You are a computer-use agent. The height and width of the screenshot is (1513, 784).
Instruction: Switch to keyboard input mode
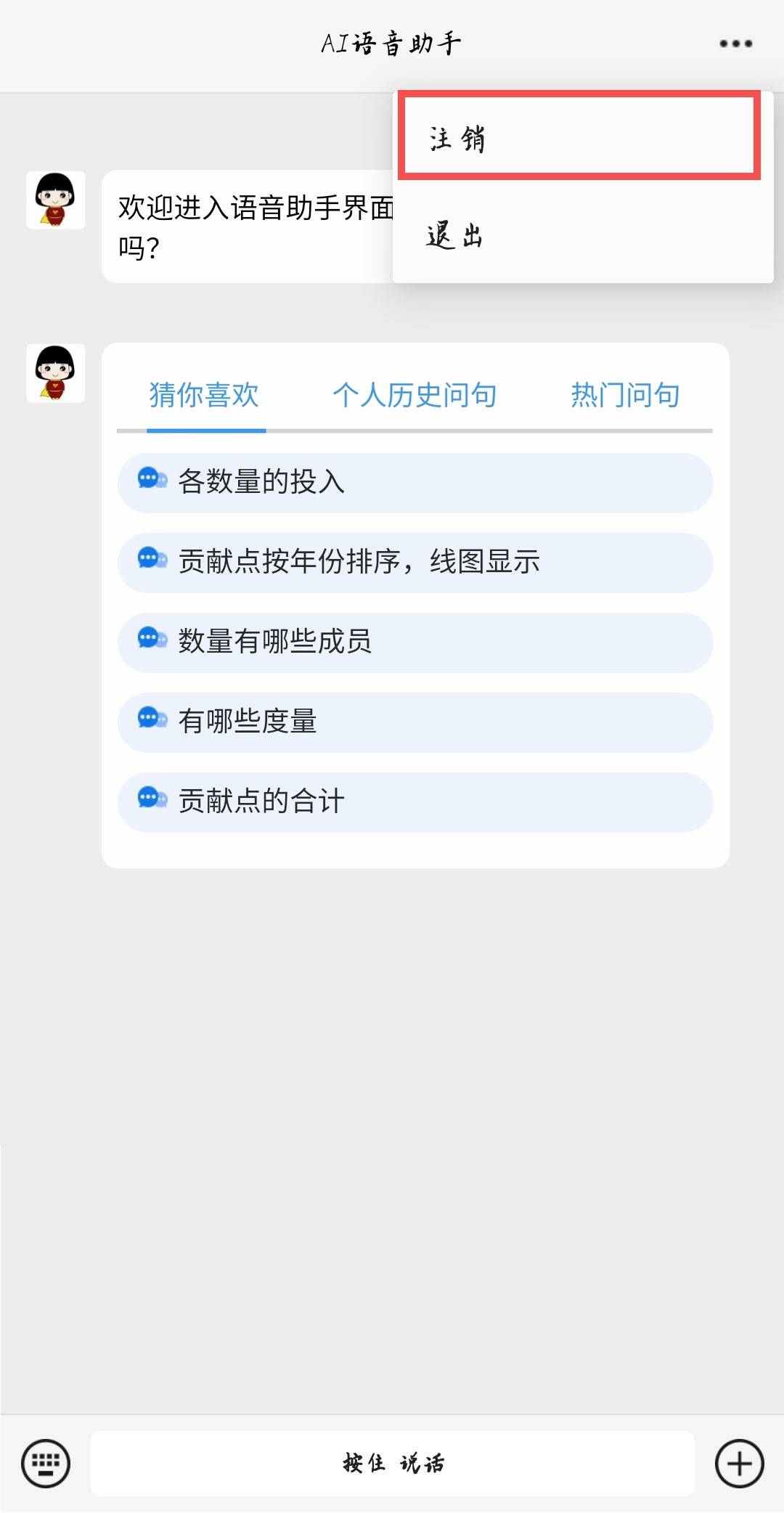point(46,1463)
